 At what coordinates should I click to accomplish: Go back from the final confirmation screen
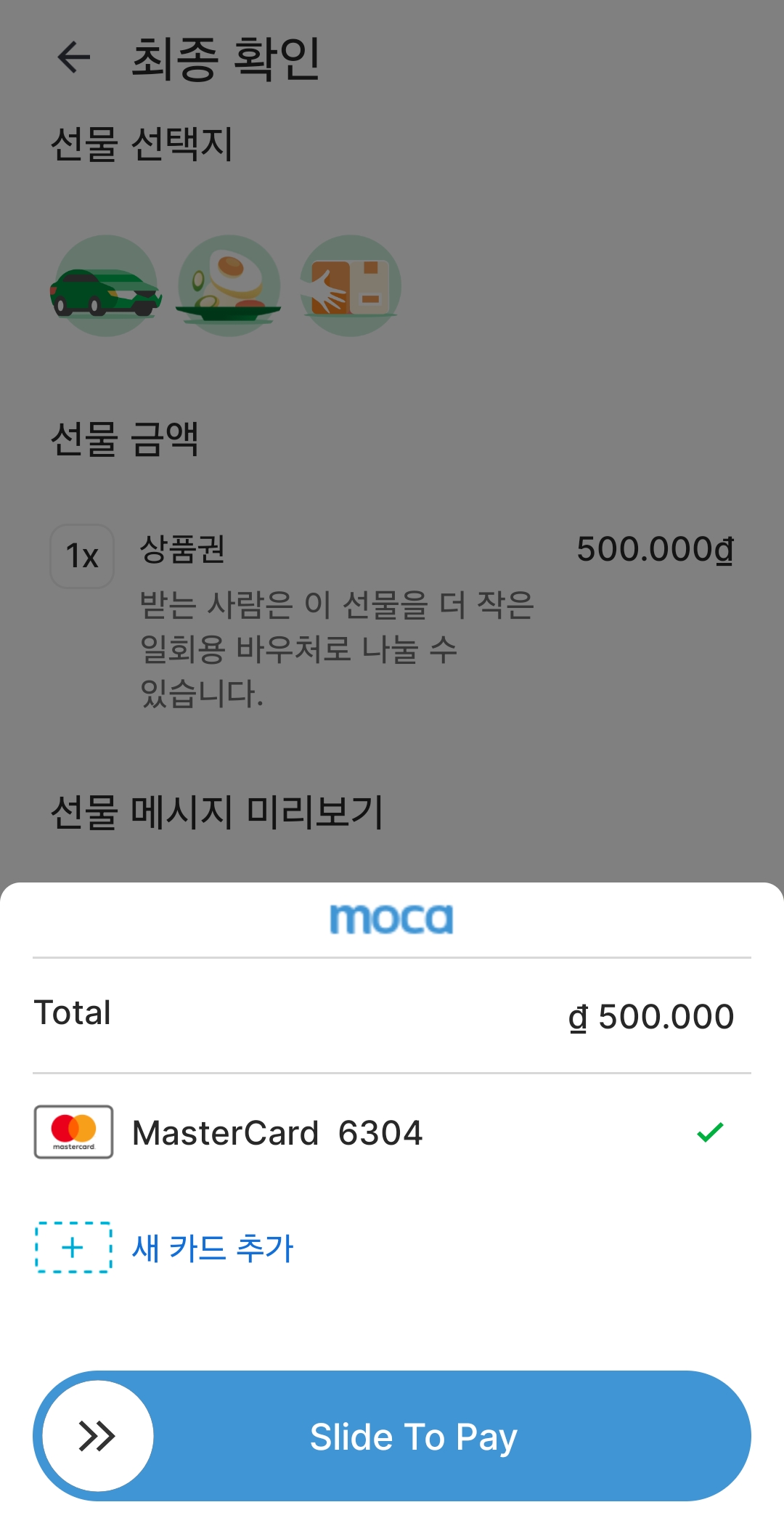(74, 57)
